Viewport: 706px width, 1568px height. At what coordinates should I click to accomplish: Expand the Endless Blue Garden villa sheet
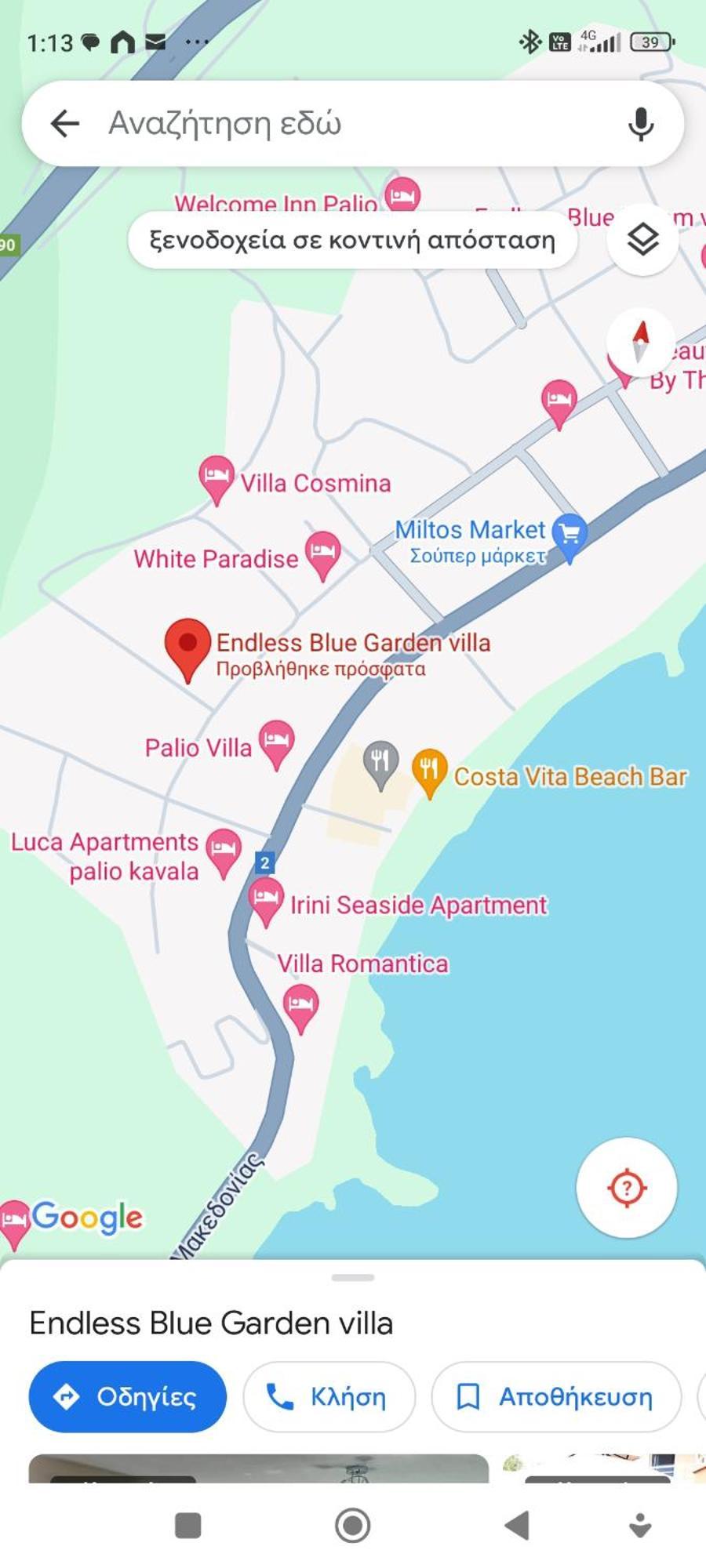coord(353,1278)
